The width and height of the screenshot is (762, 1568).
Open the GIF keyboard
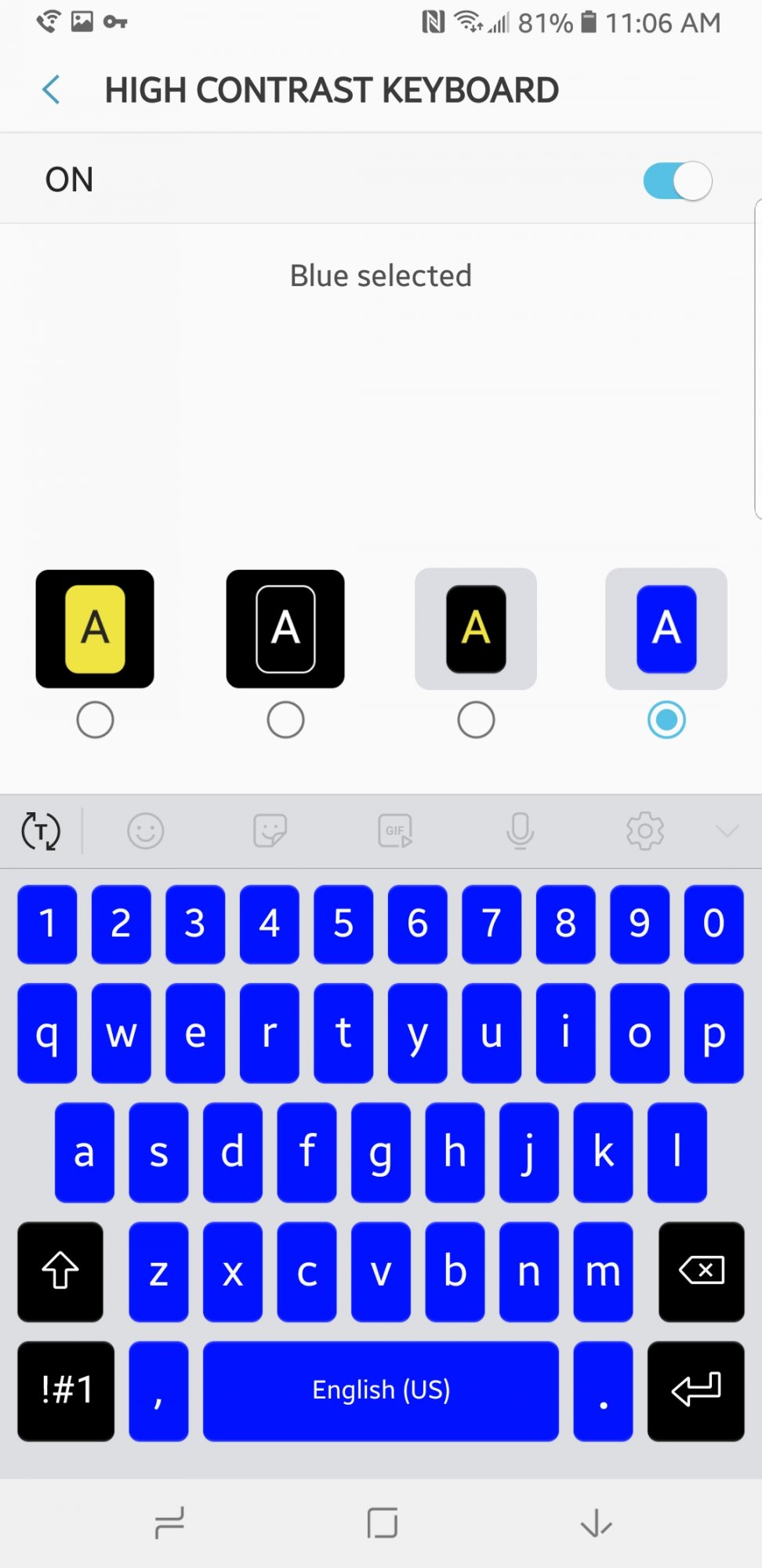coord(395,831)
